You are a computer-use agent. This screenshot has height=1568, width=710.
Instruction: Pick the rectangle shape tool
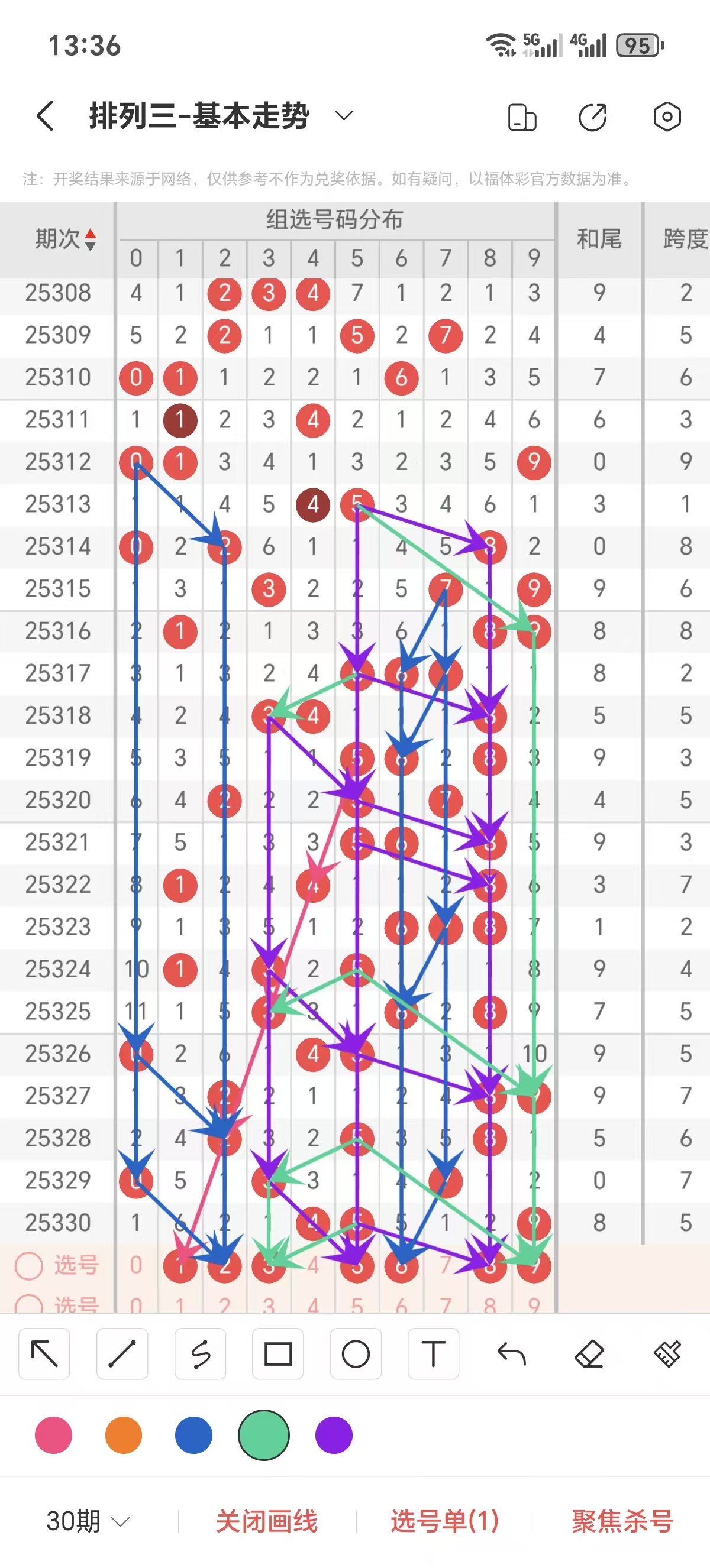tap(277, 1354)
